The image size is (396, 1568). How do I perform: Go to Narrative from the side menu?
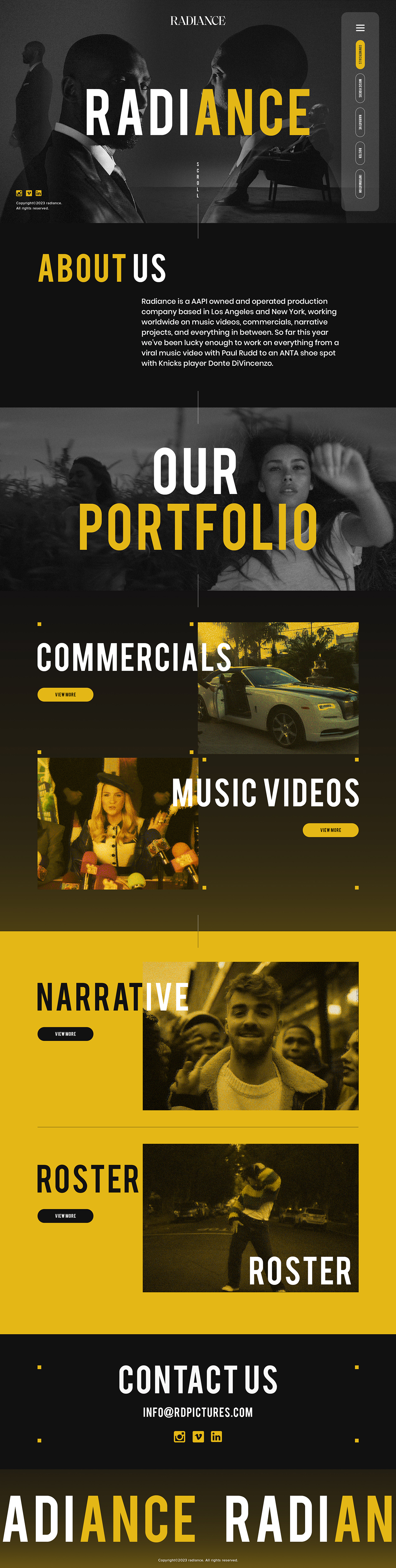[x=360, y=122]
